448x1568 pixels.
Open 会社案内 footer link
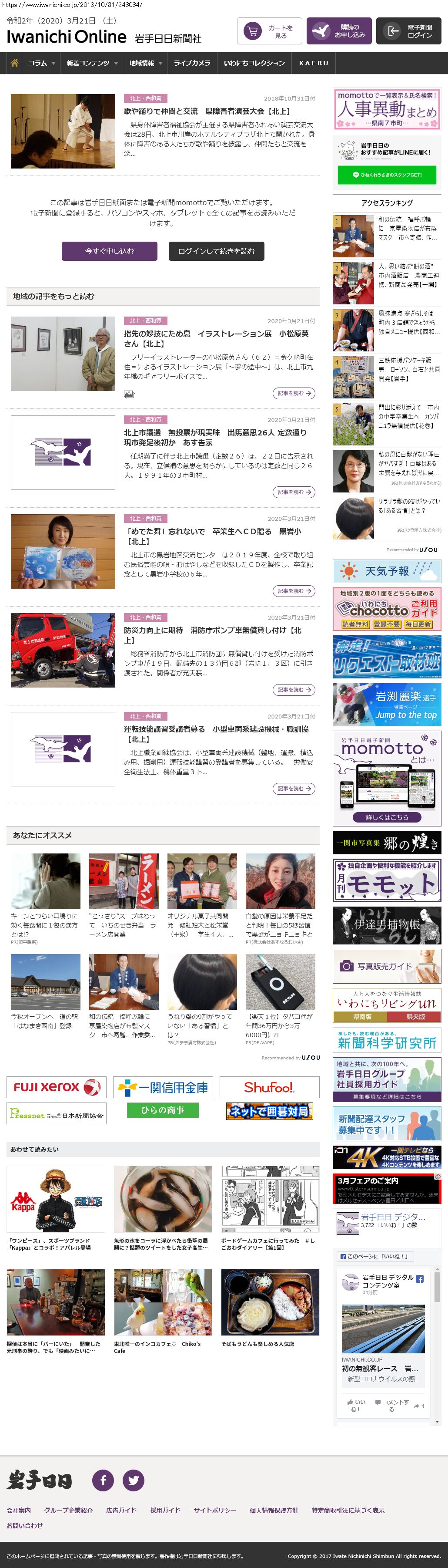point(19,1510)
